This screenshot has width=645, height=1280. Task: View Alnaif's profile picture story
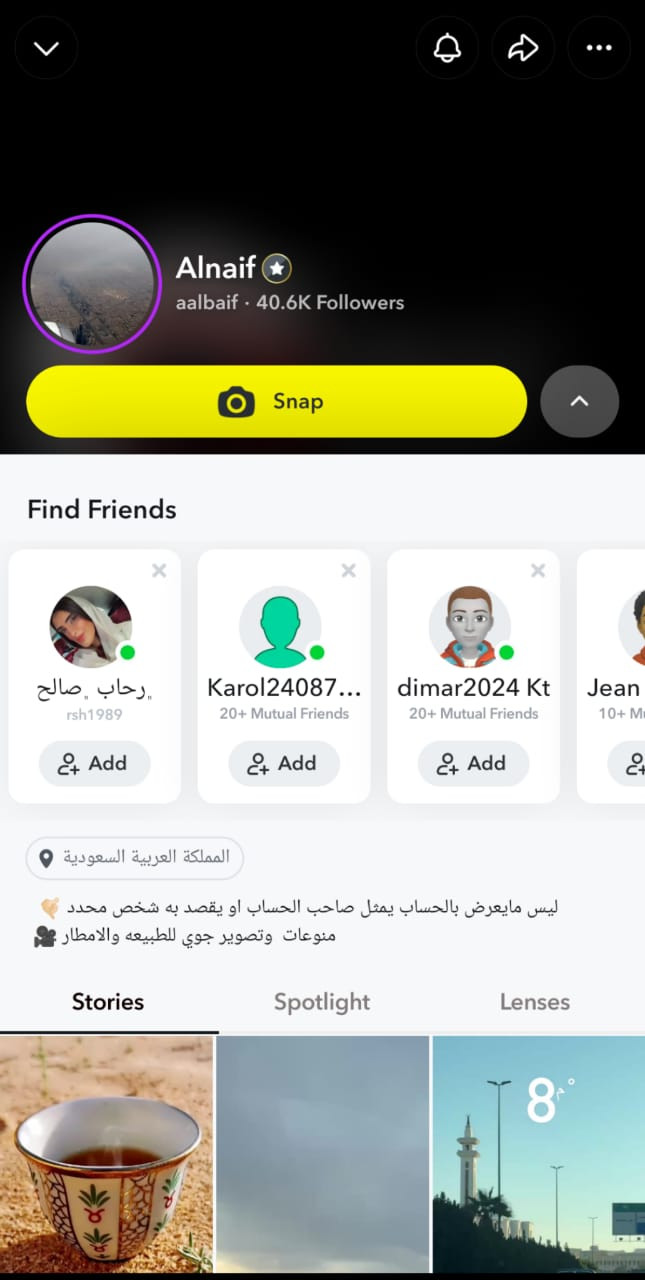point(92,284)
